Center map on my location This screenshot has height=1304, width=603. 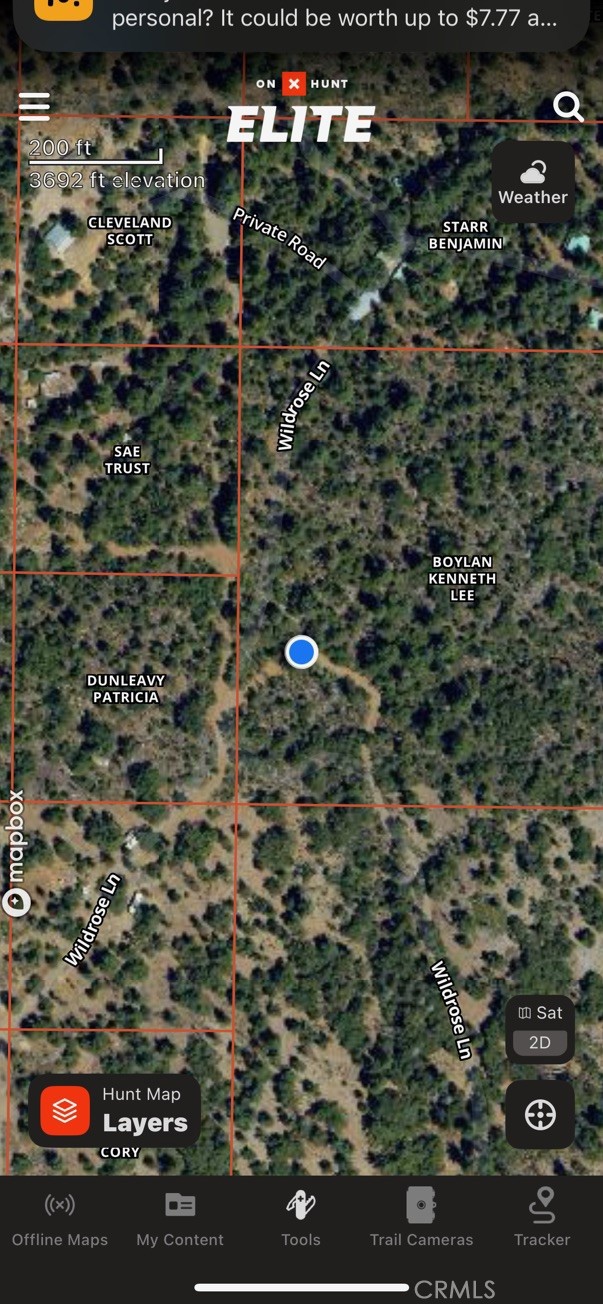(540, 1114)
